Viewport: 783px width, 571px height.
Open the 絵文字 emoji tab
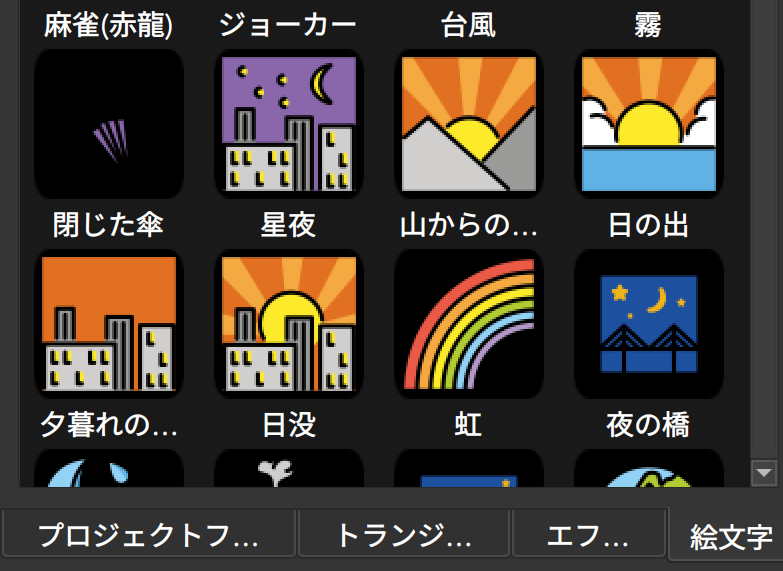click(730, 535)
